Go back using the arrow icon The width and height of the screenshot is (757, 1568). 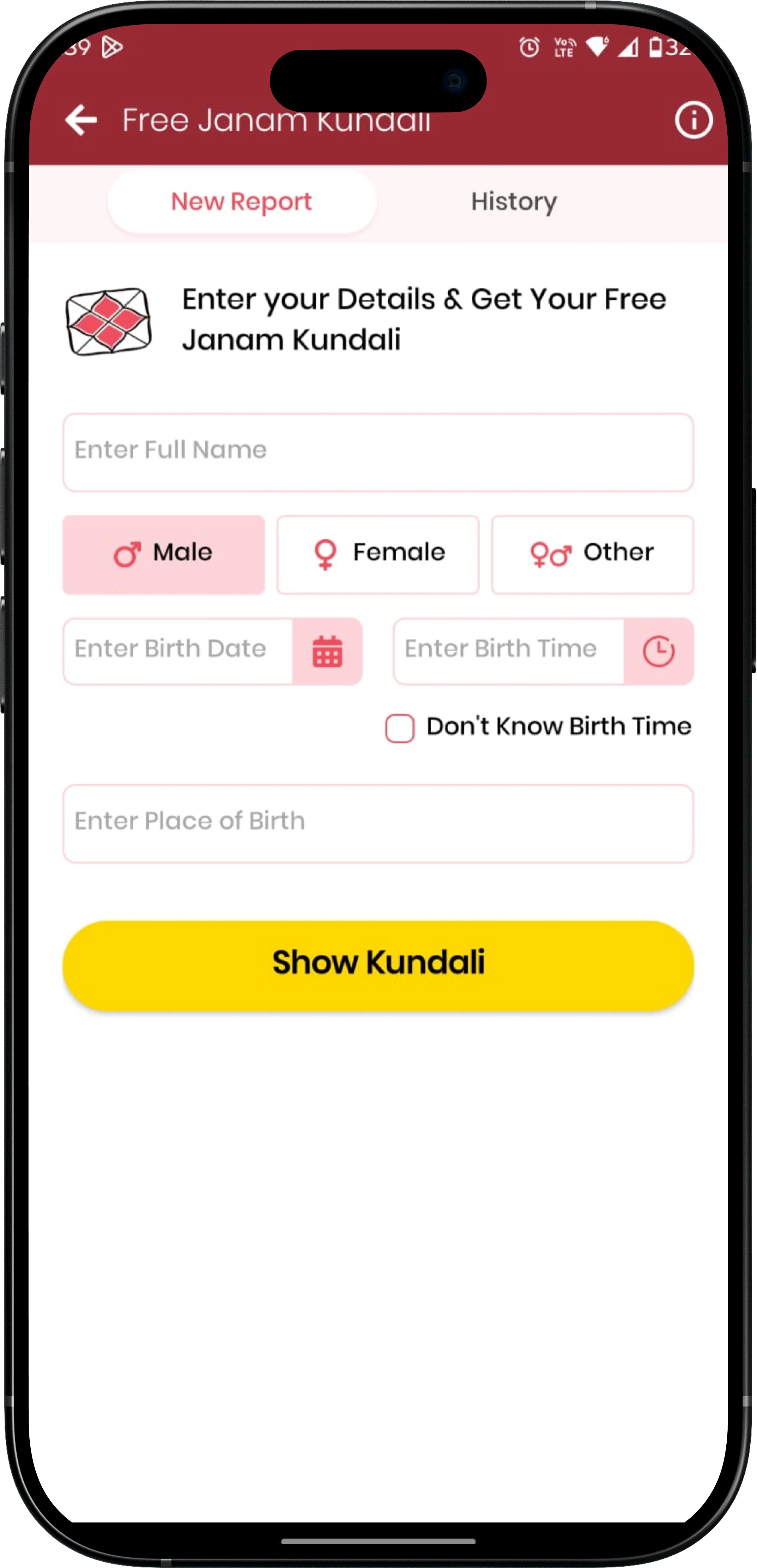(x=81, y=120)
